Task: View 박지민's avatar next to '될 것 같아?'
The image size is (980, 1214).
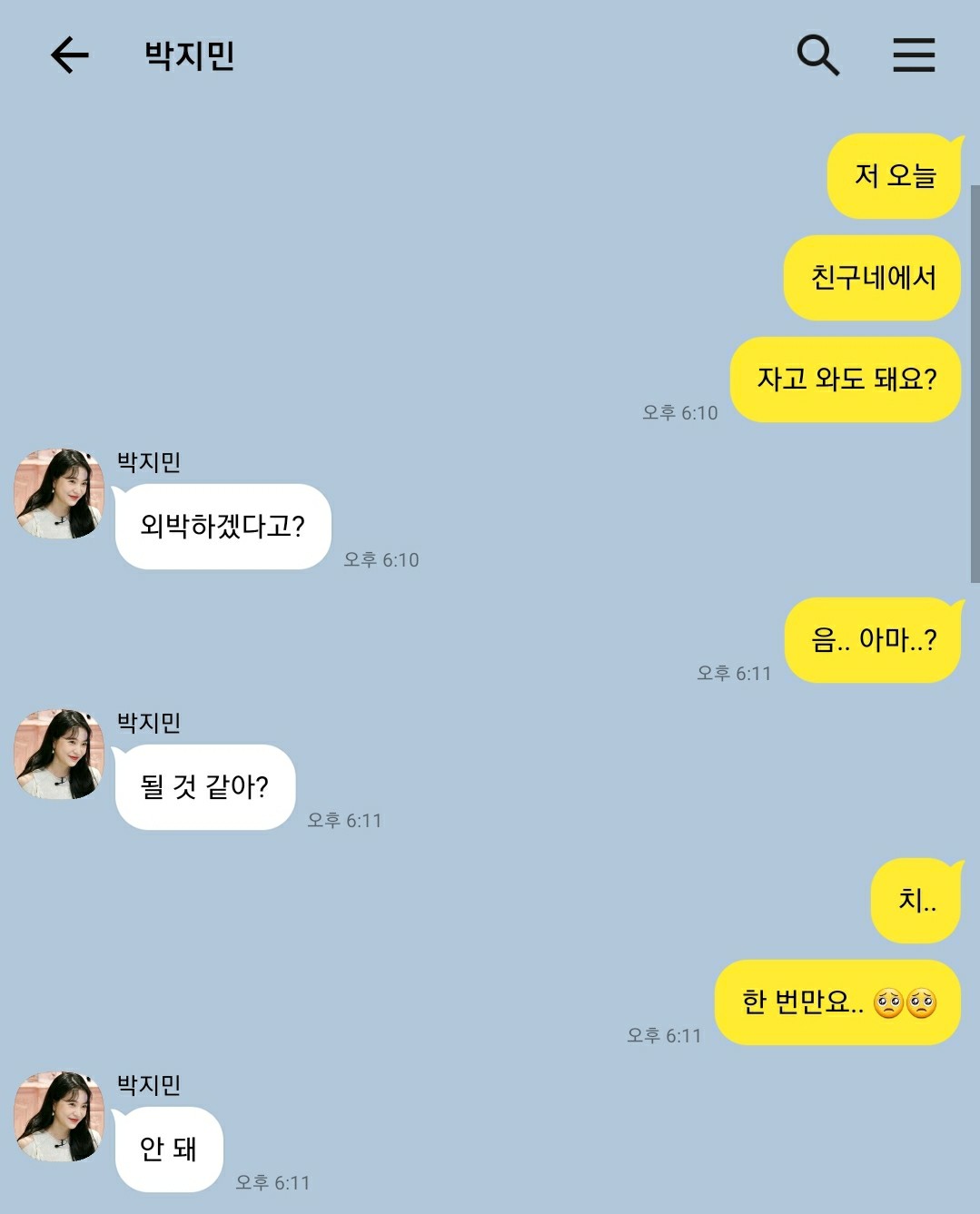Action: 59,755
